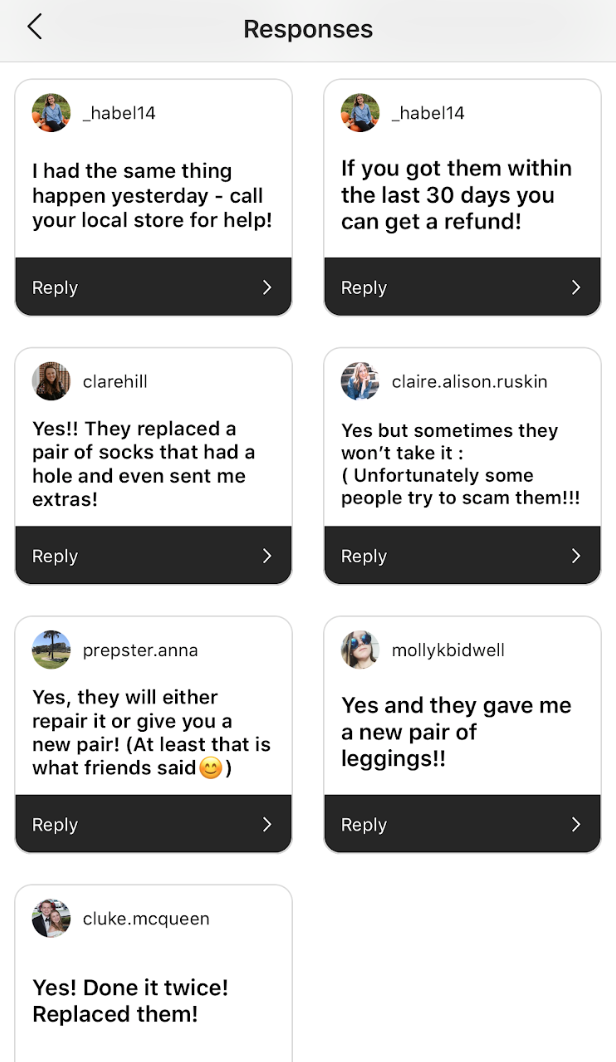Reply to mollykbidwell's leggings response
Screen dimensions: 616x1062
[462, 825]
